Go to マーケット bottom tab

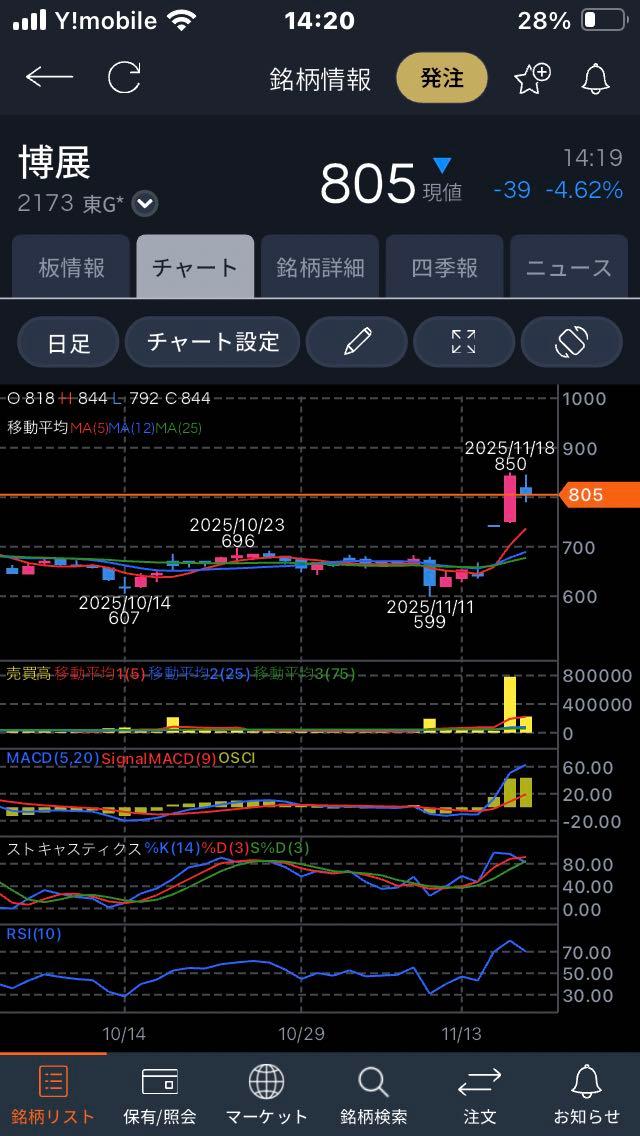point(266,1094)
